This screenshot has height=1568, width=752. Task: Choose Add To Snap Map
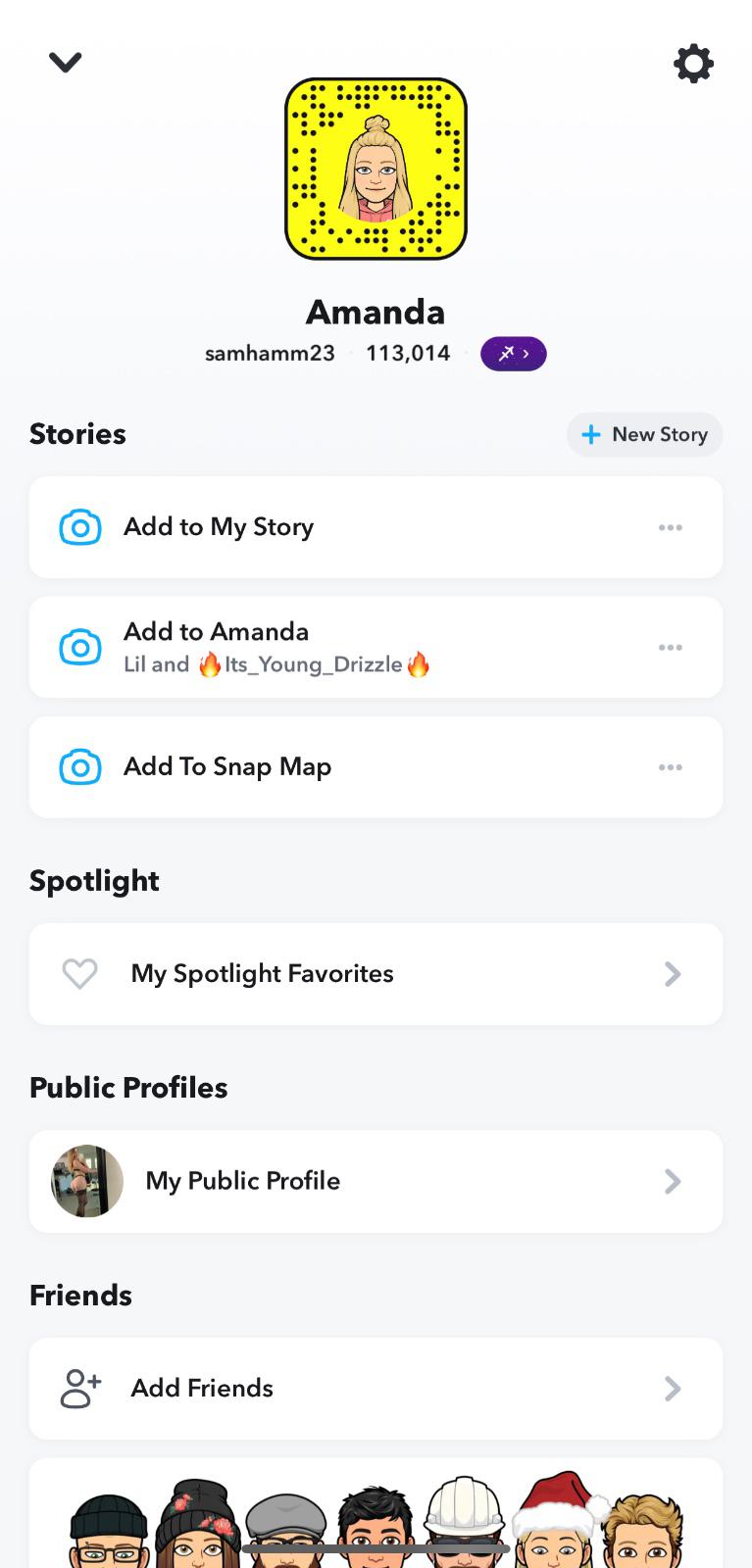(x=227, y=767)
